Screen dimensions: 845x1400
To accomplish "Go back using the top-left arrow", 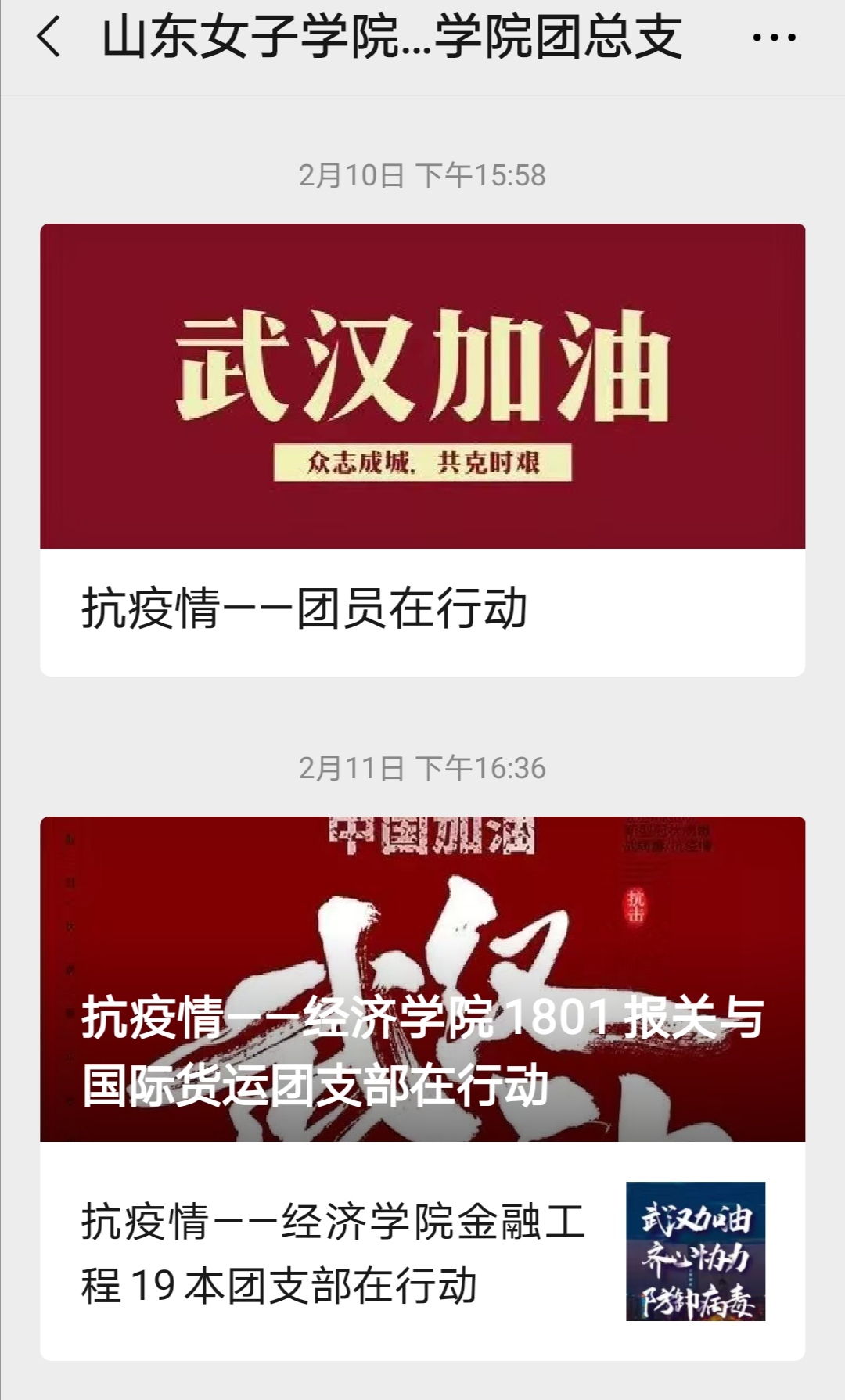I will pos(49,38).
